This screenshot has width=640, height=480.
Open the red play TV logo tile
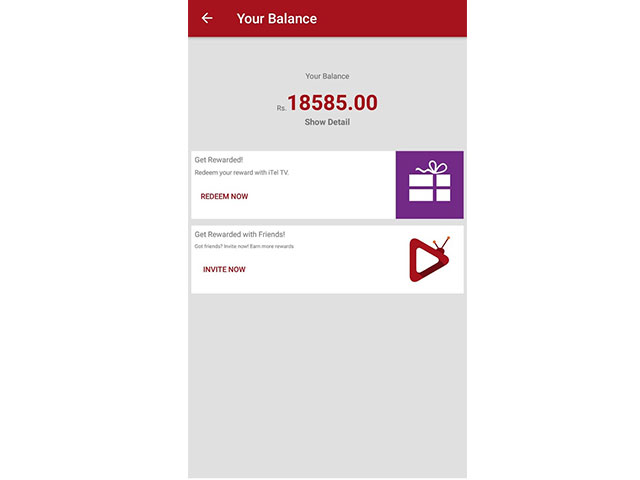click(429, 259)
